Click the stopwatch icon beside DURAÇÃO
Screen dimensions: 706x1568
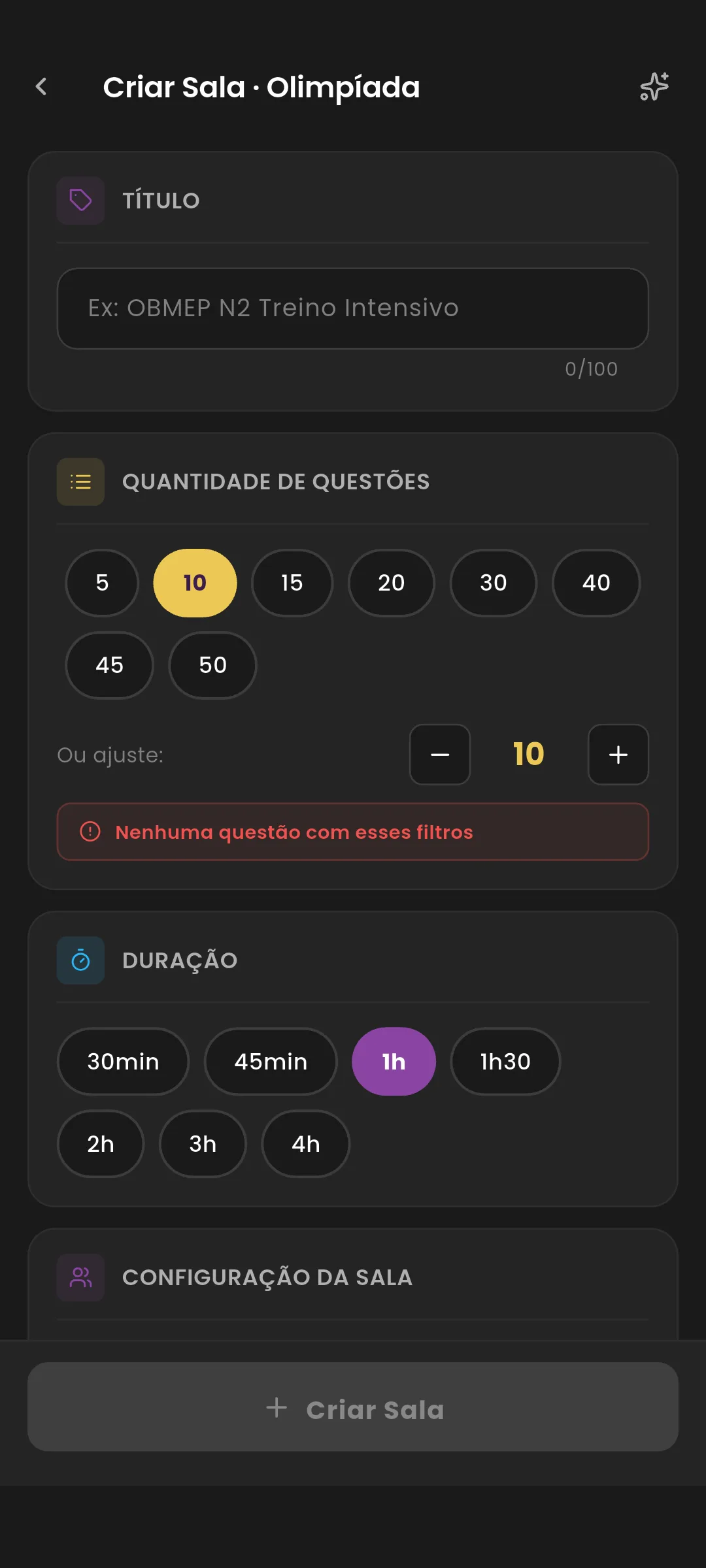80,960
